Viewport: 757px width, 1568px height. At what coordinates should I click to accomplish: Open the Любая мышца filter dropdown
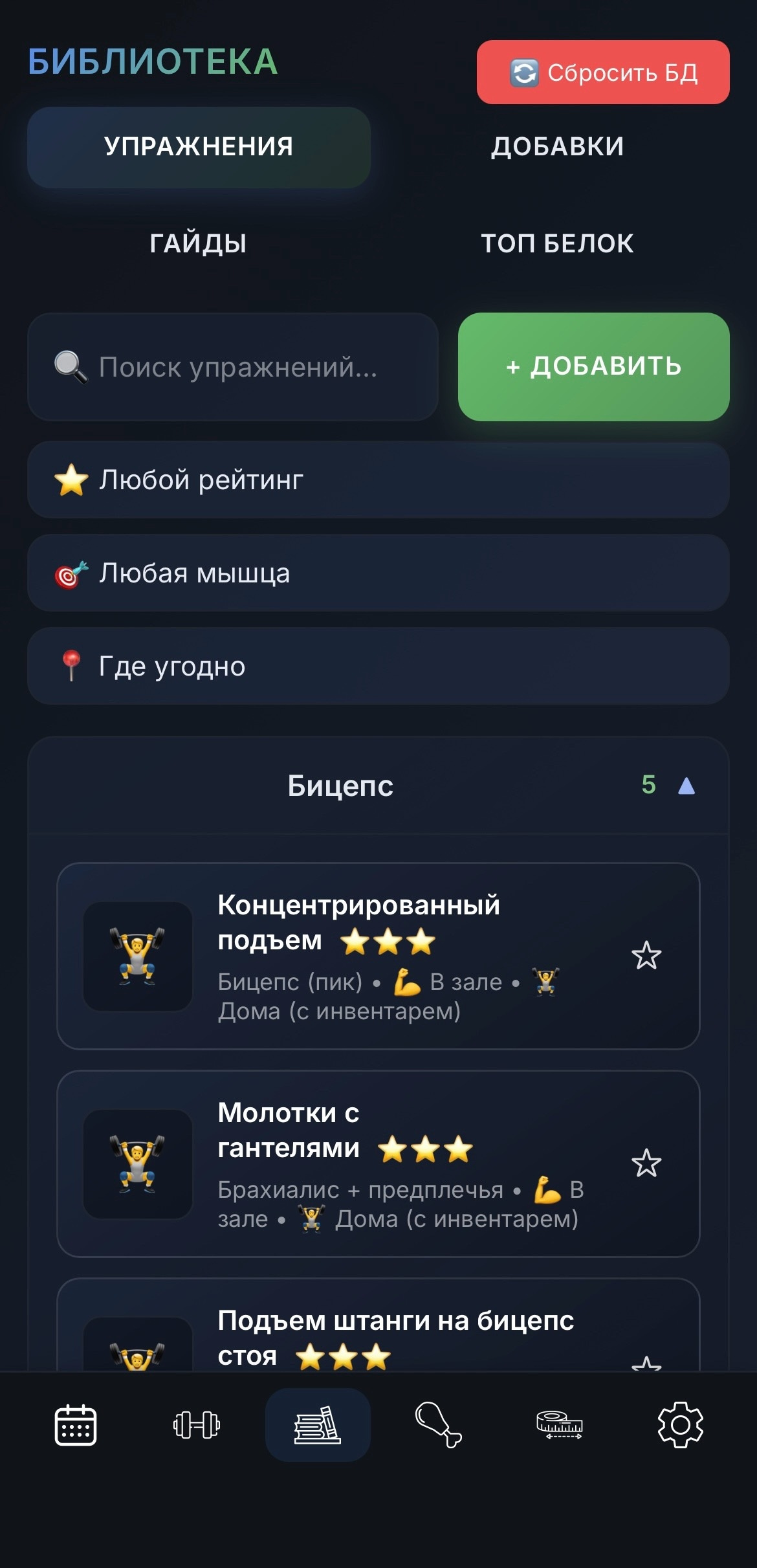click(x=378, y=573)
